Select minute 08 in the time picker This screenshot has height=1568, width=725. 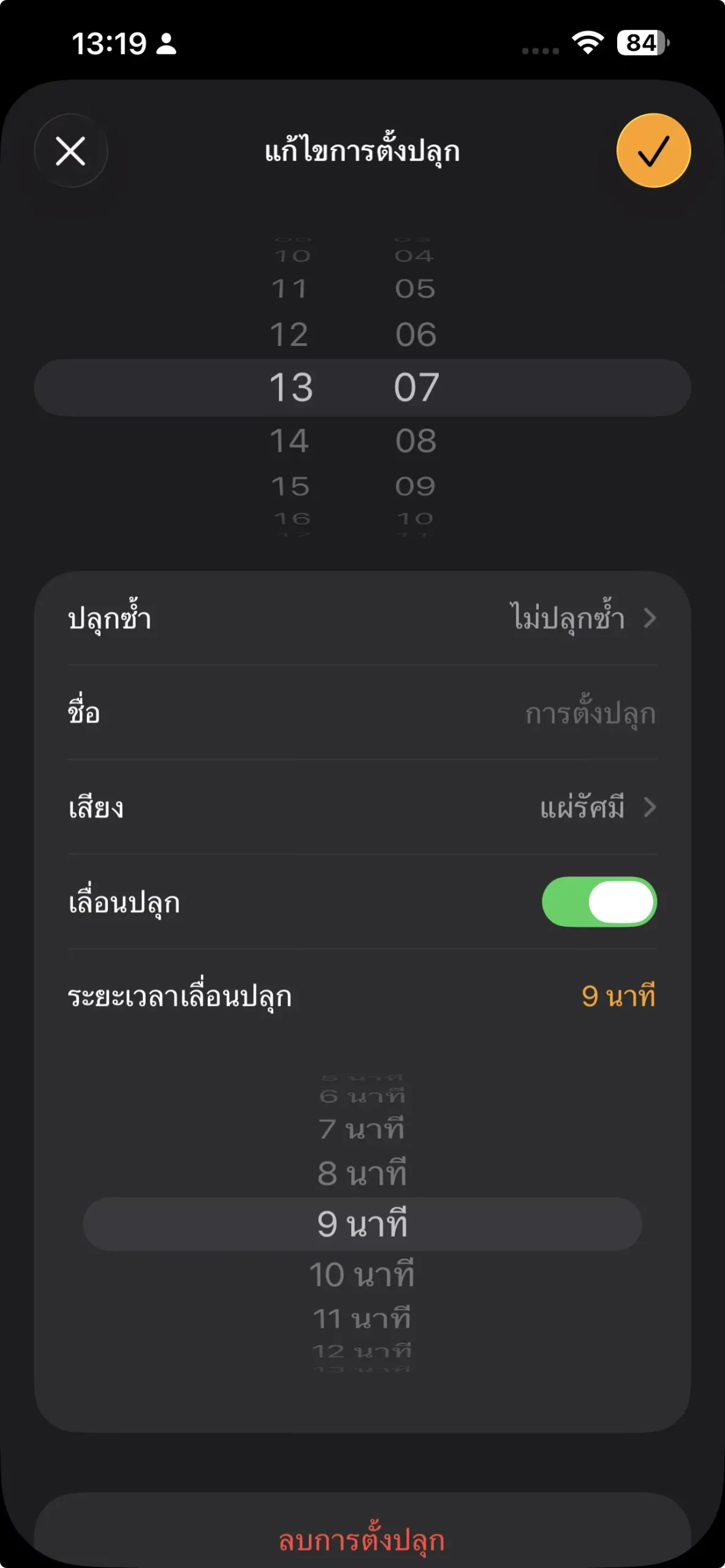(416, 440)
